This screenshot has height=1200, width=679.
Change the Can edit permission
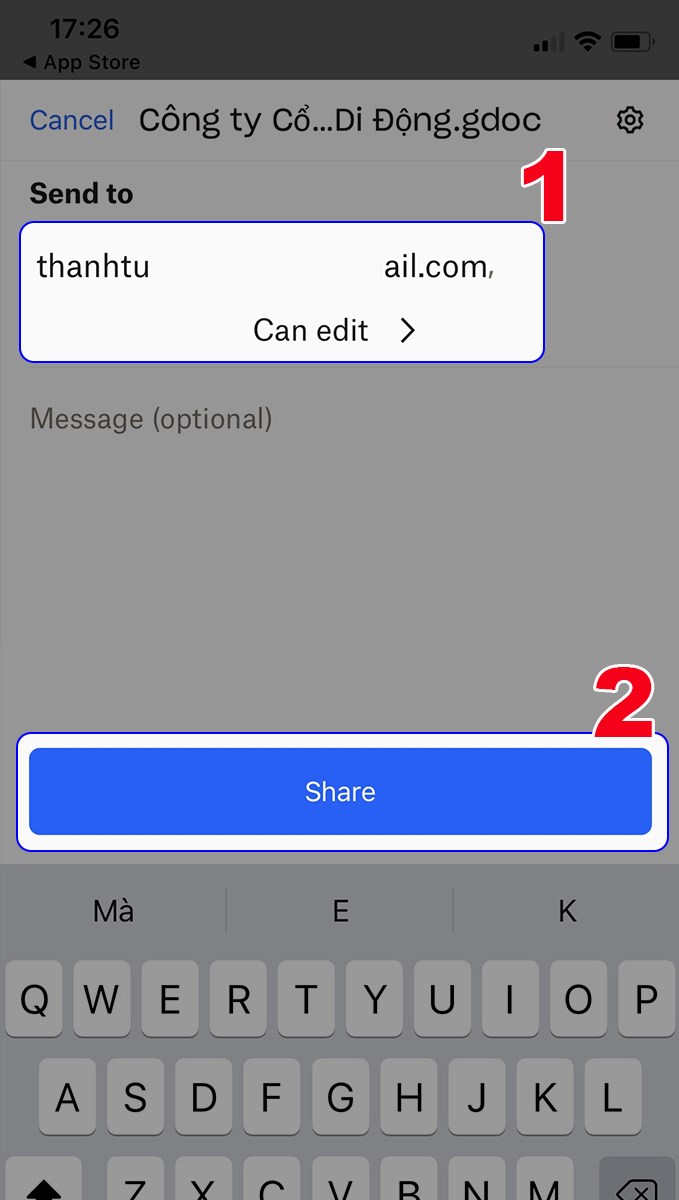point(334,331)
